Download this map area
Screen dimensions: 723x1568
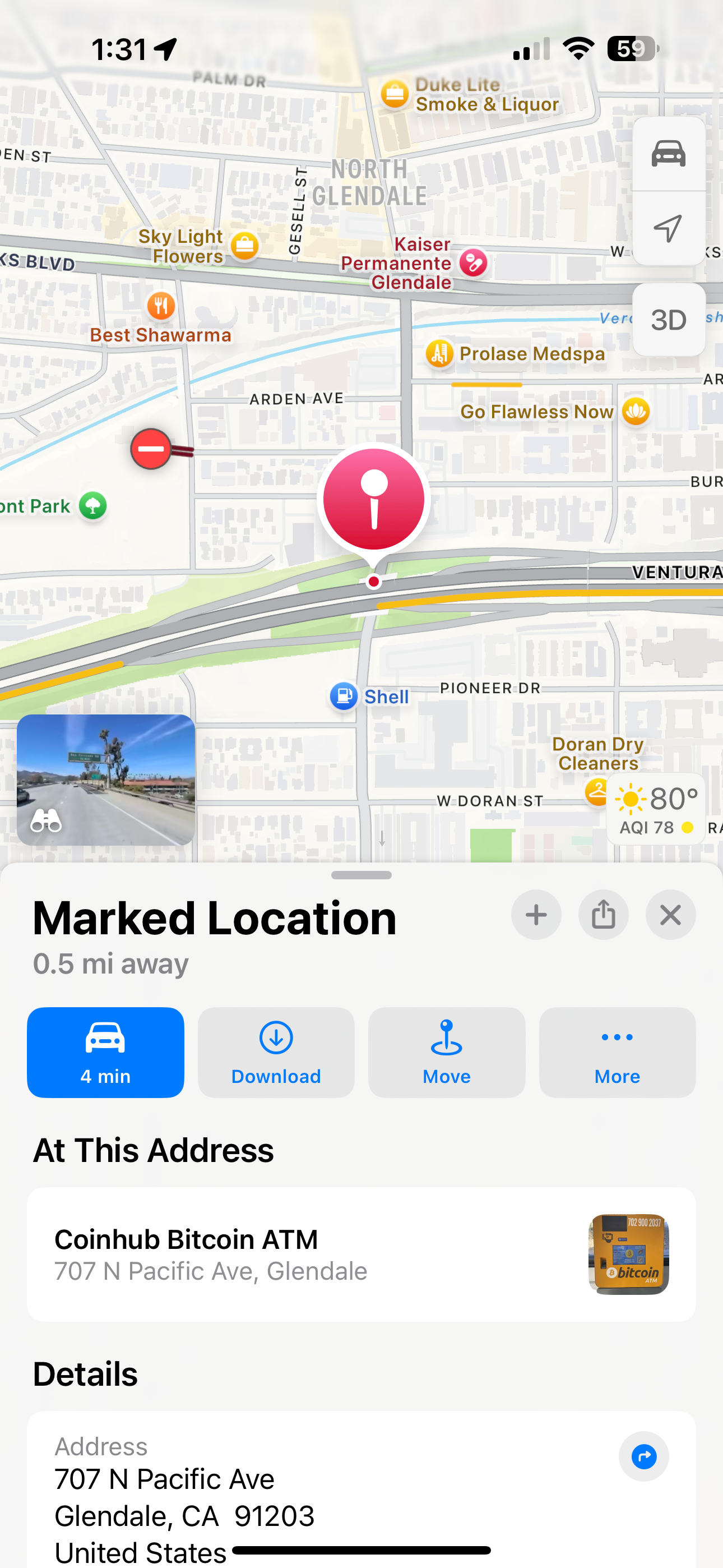pyautogui.click(x=276, y=1052)
